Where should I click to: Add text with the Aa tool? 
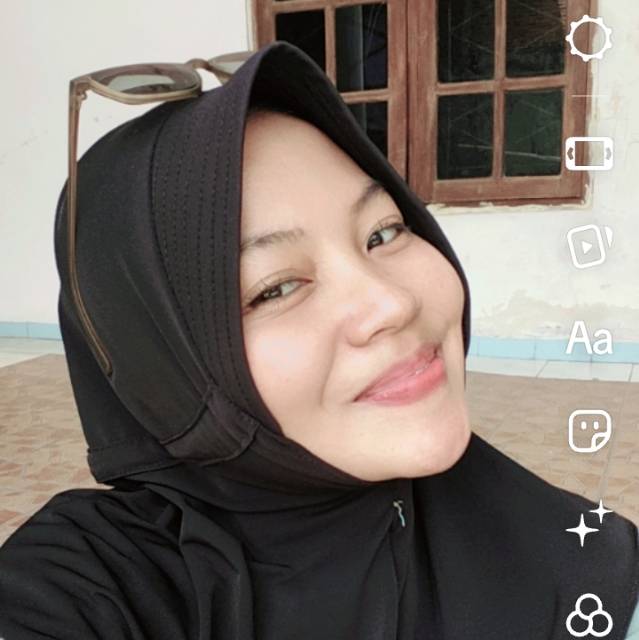(589, 339)
